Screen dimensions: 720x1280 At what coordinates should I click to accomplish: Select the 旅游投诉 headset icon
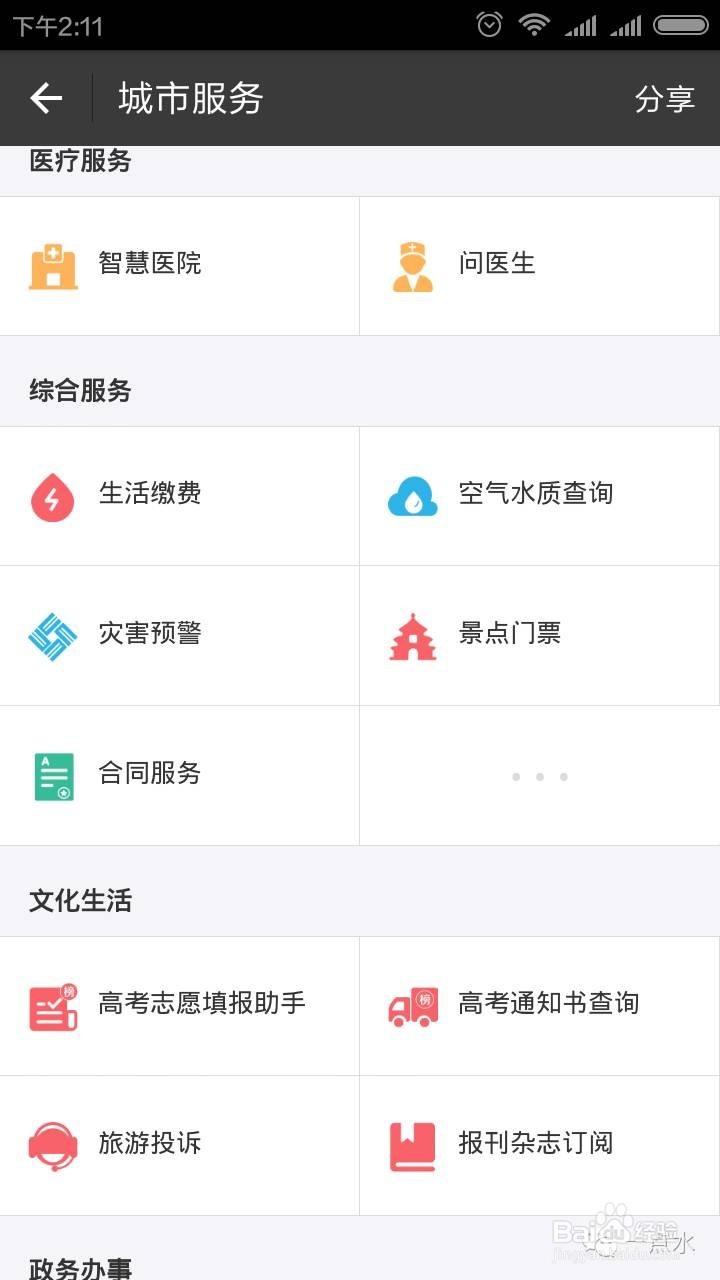[52, 1144]
